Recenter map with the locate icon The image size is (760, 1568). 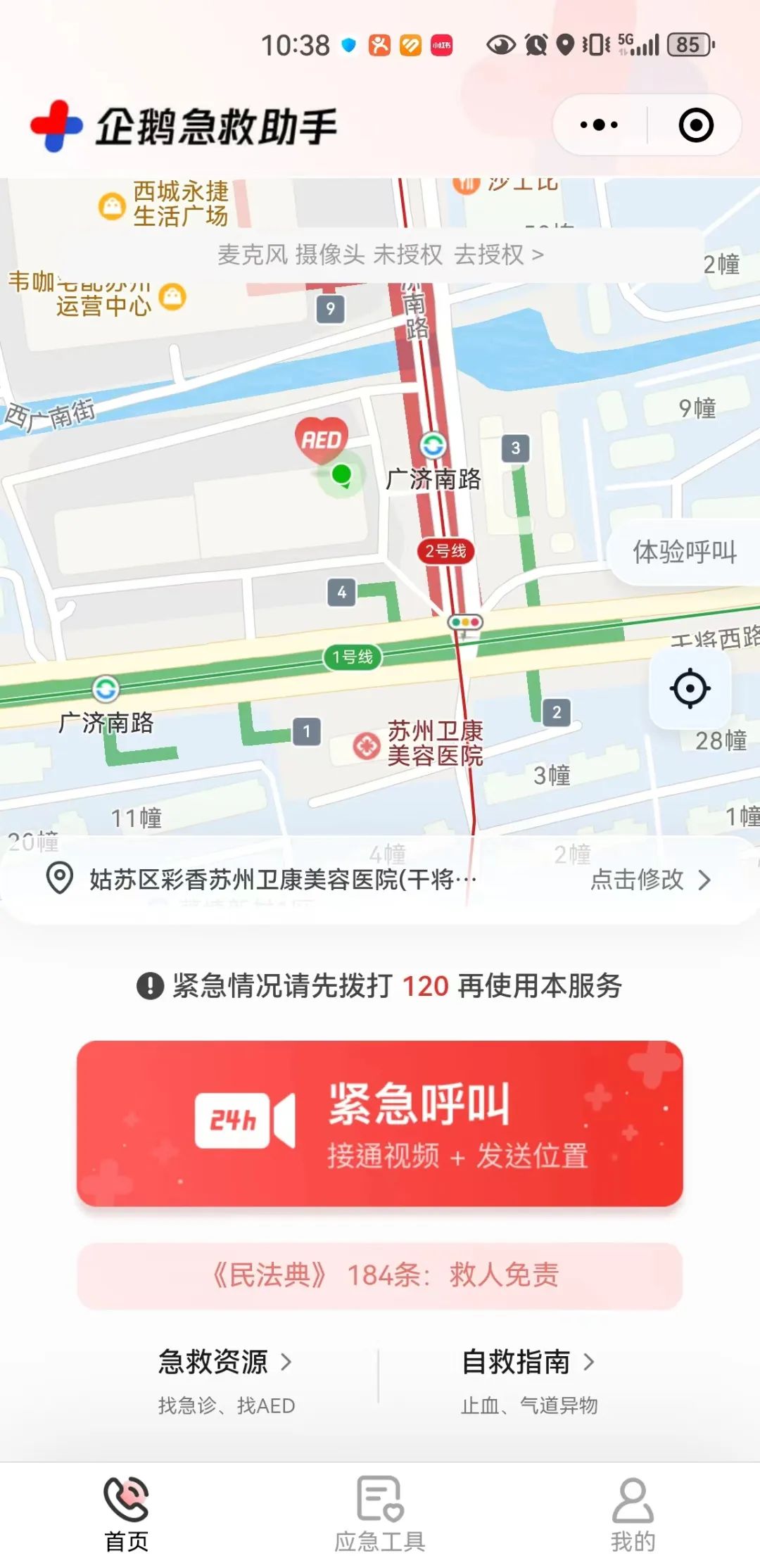(x=690, y=688)
